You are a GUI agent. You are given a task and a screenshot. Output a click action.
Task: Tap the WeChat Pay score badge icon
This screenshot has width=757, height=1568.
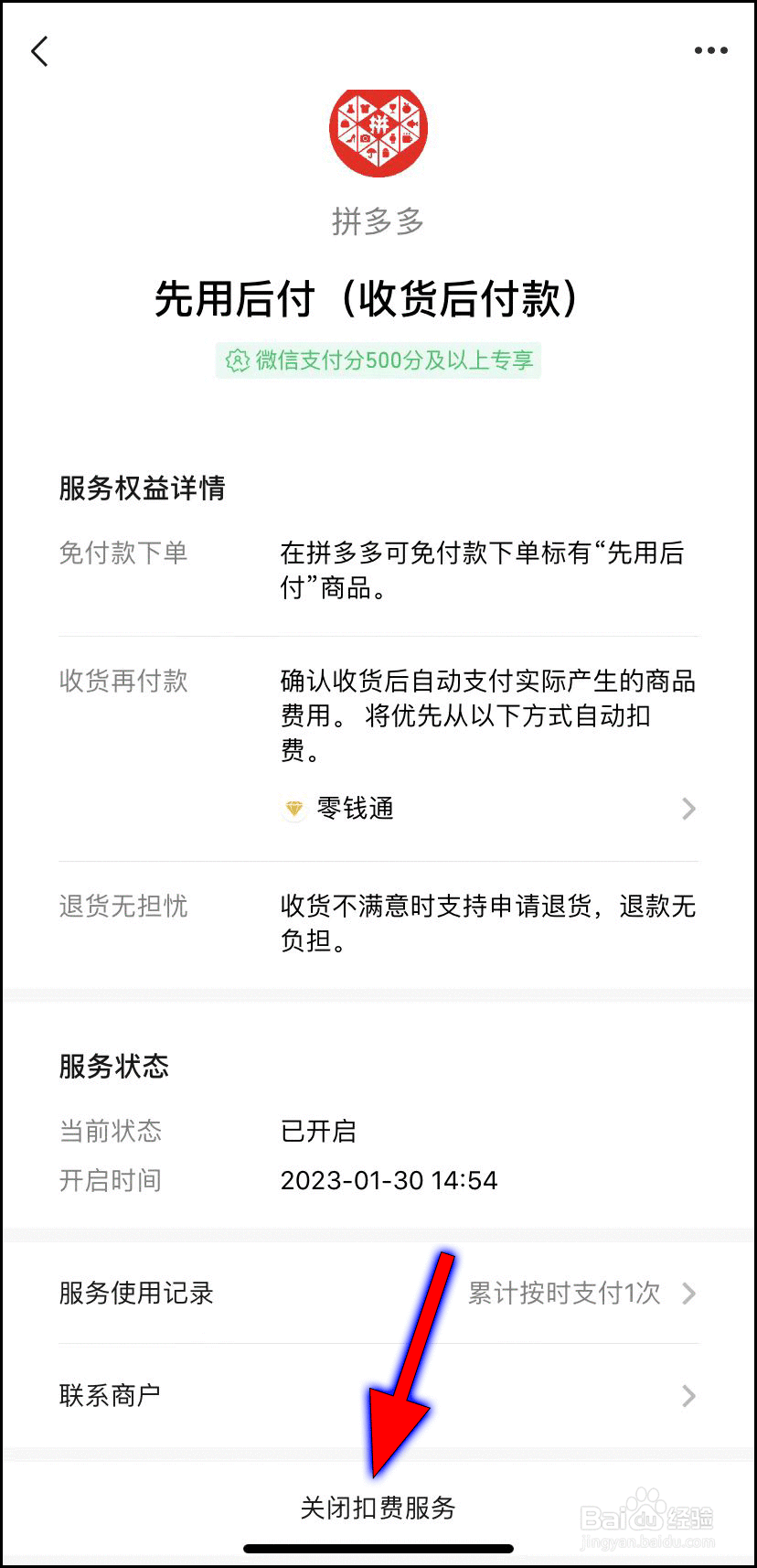tap(236, 360)
